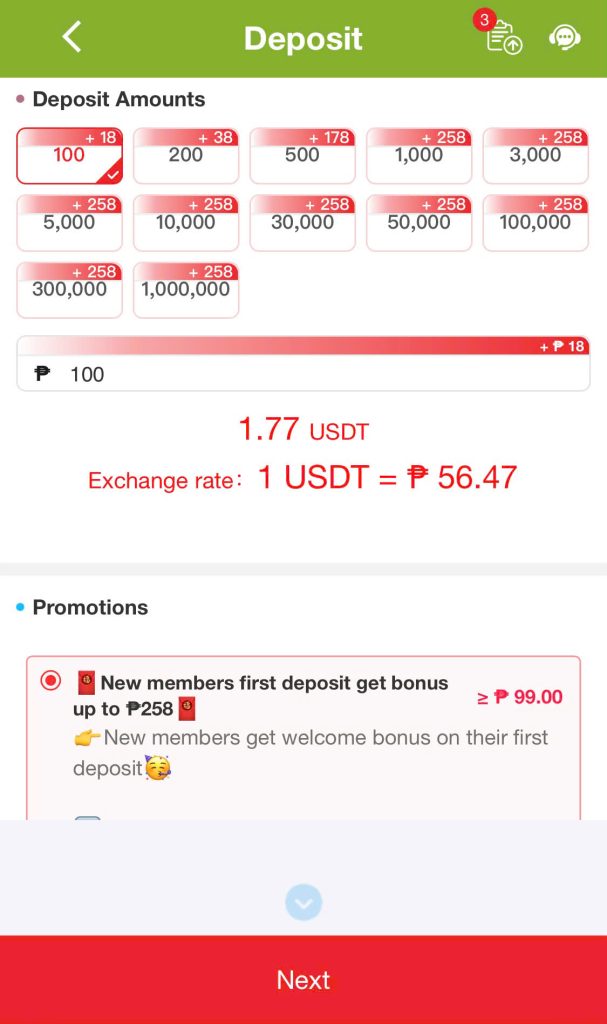Viewport: 607px width, 1024px height.
Task: Tap Next to continue the deposit
Action: (x=303, y=979)
